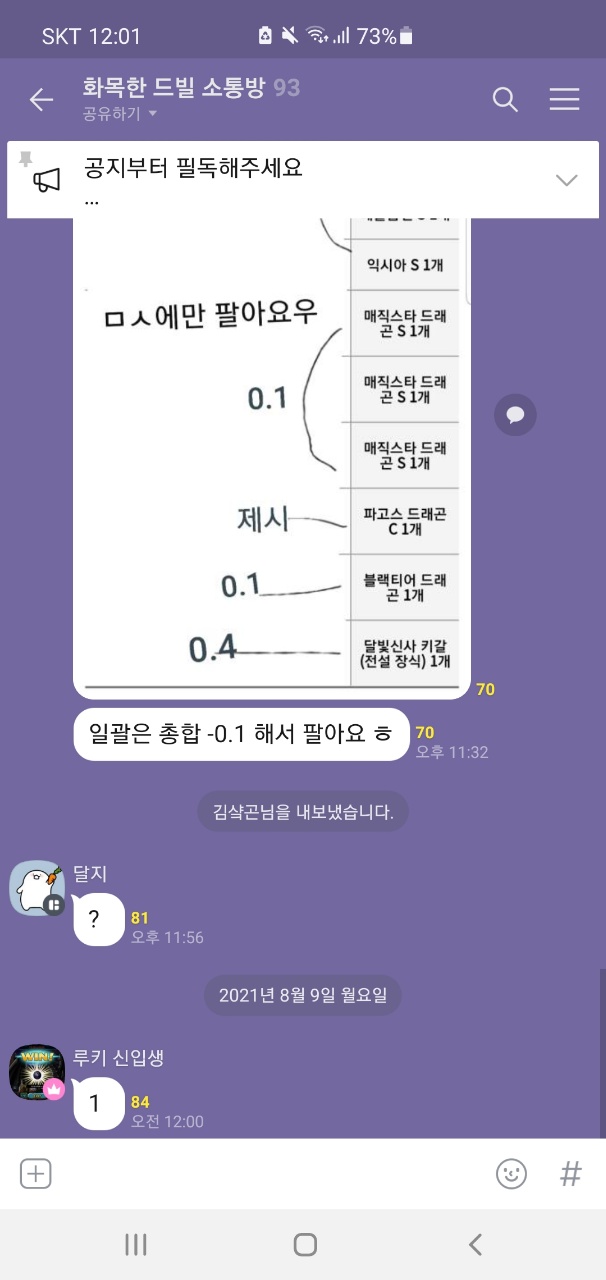Open the hamburger menu of the chat

[x=565, y=99]
